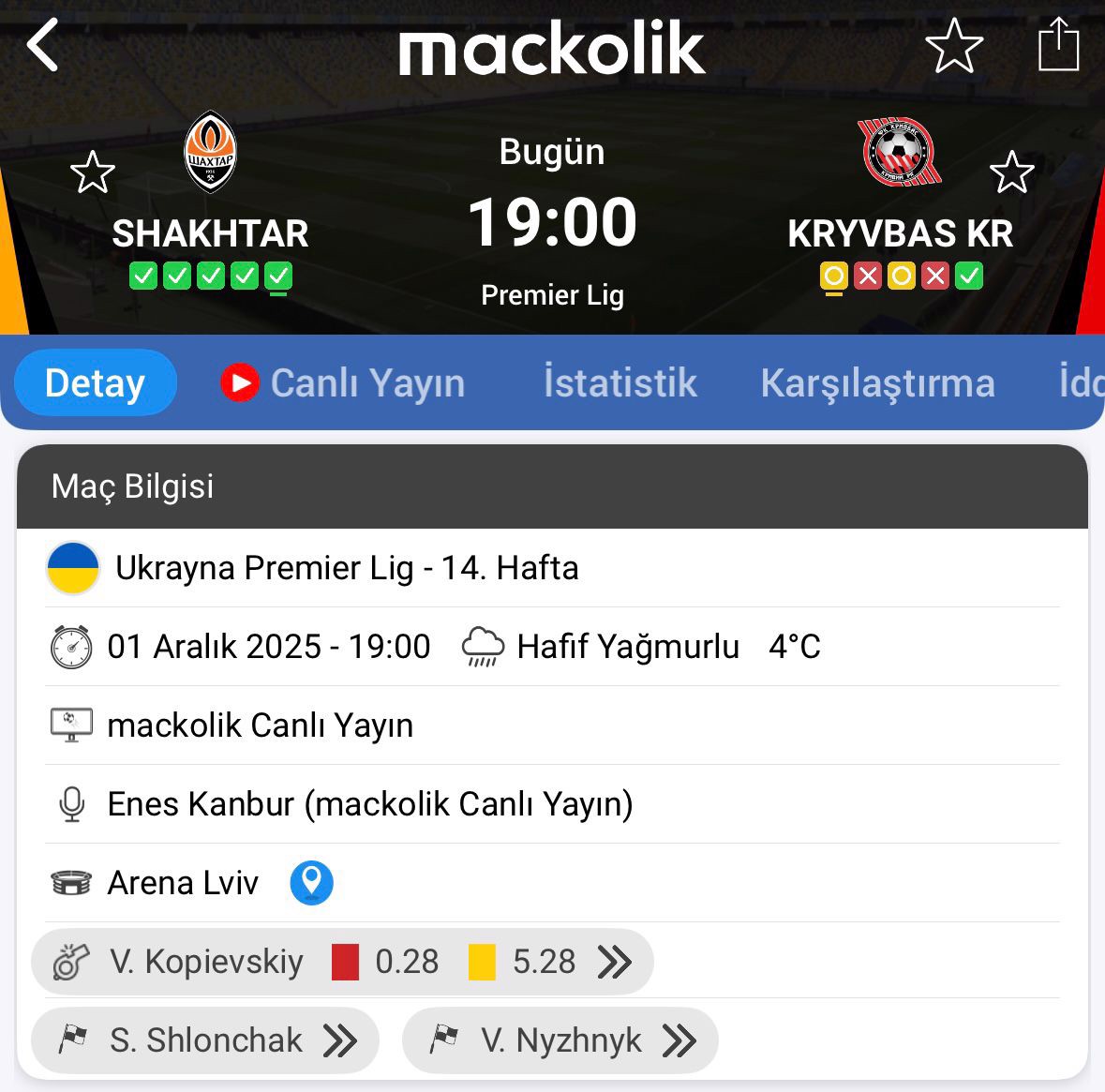
Task: Open the Shakhtar team page
Action: coord(210,153)
